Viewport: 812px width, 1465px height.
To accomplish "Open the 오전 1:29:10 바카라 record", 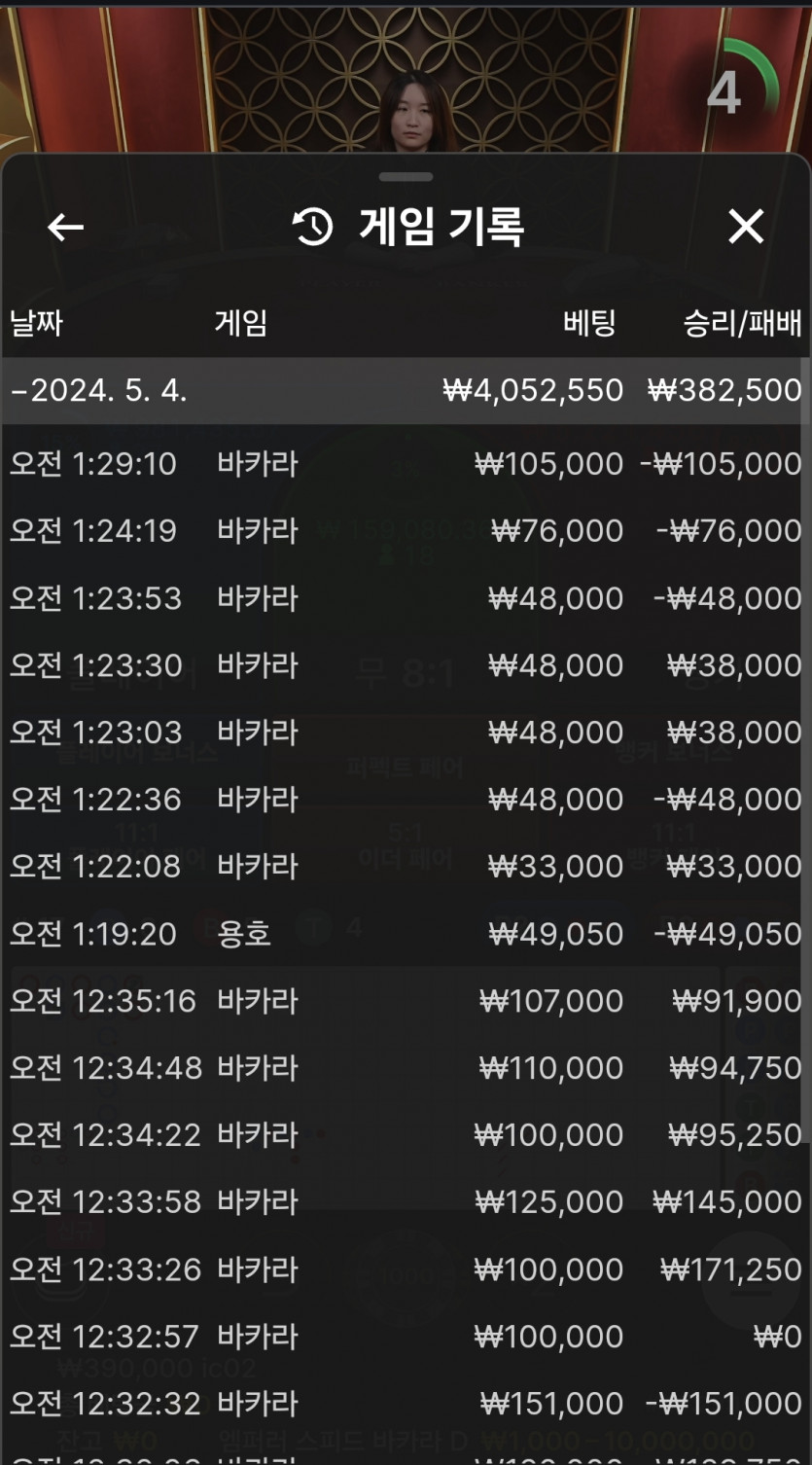I will pos(406,464).
